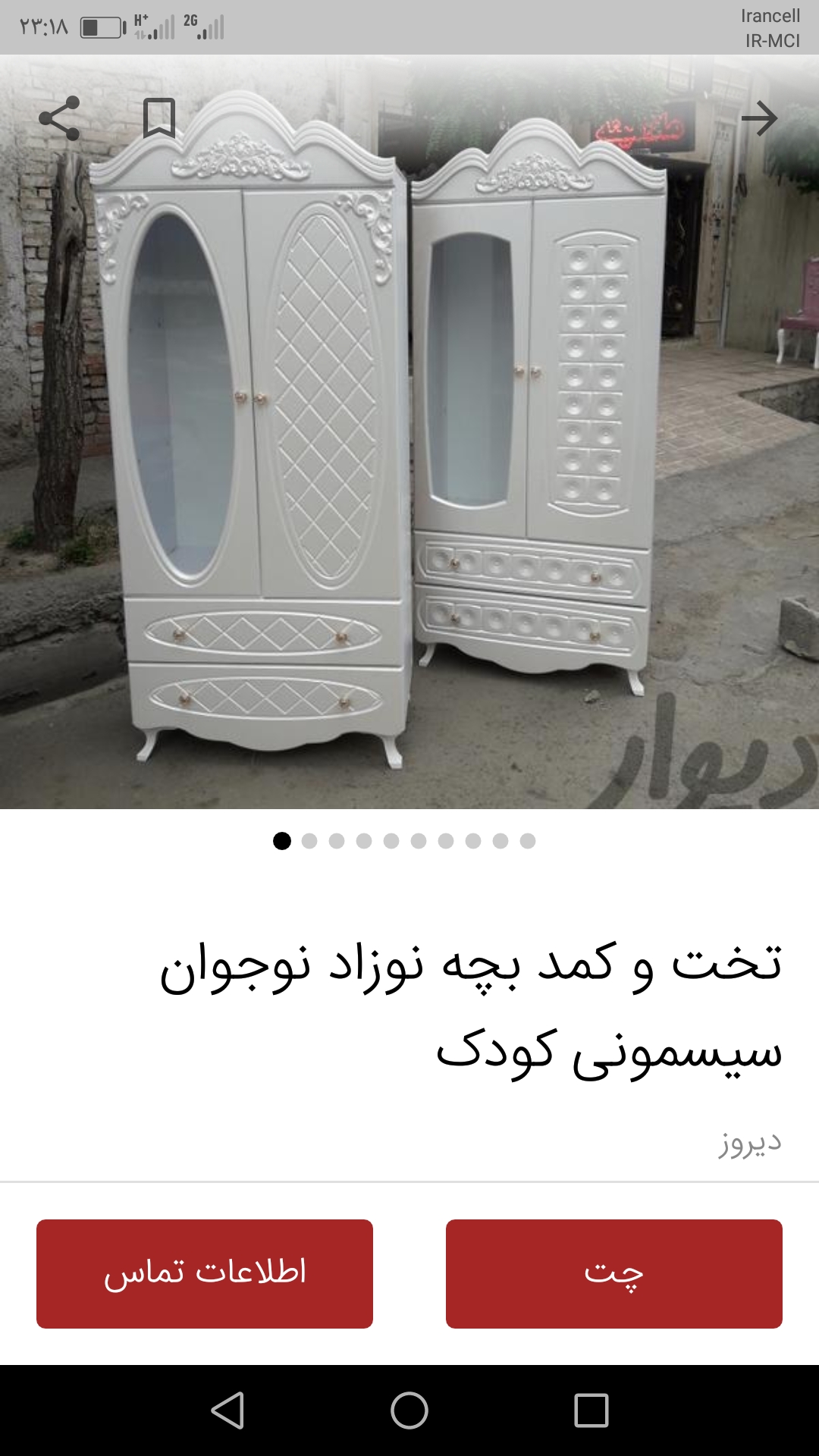Go back using the top arrow
Image resolution: width=819 pixels, height=1456 pixels.
[759, 118]
